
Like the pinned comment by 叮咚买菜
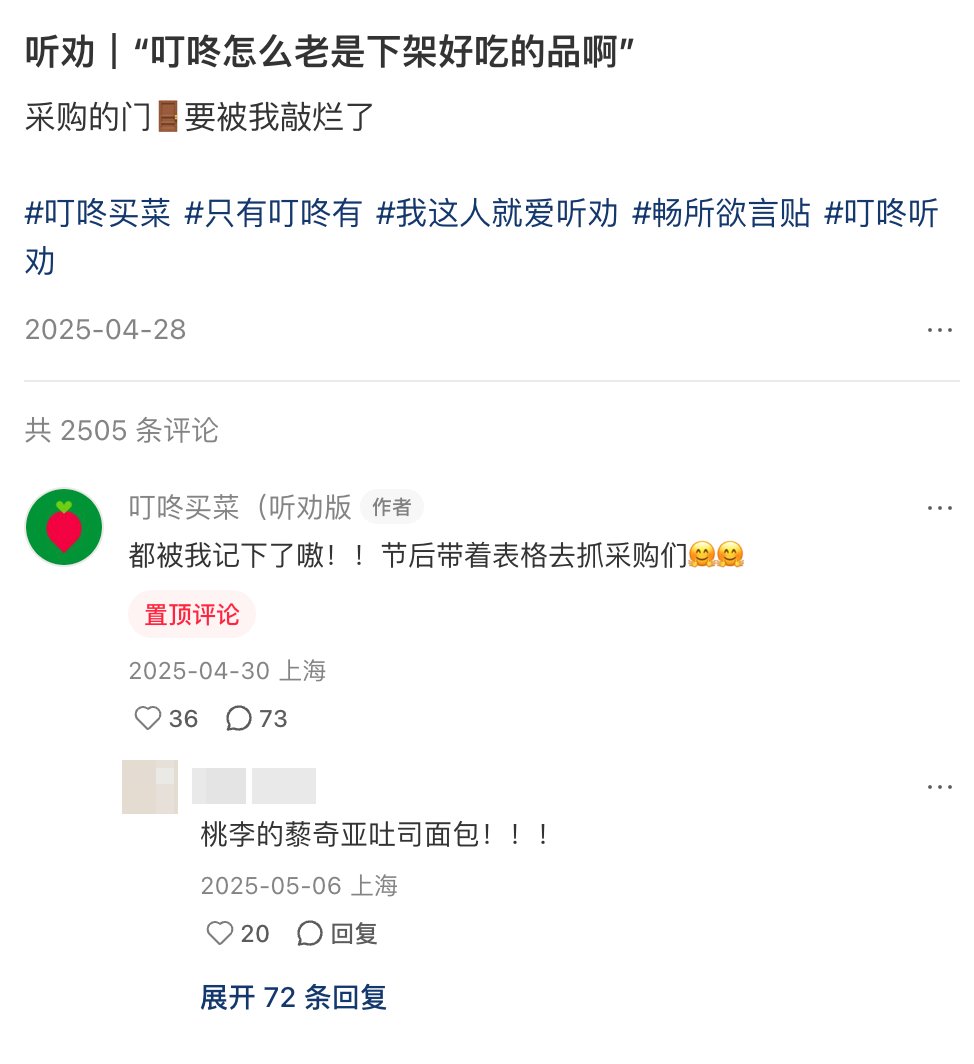click(149, 718)
